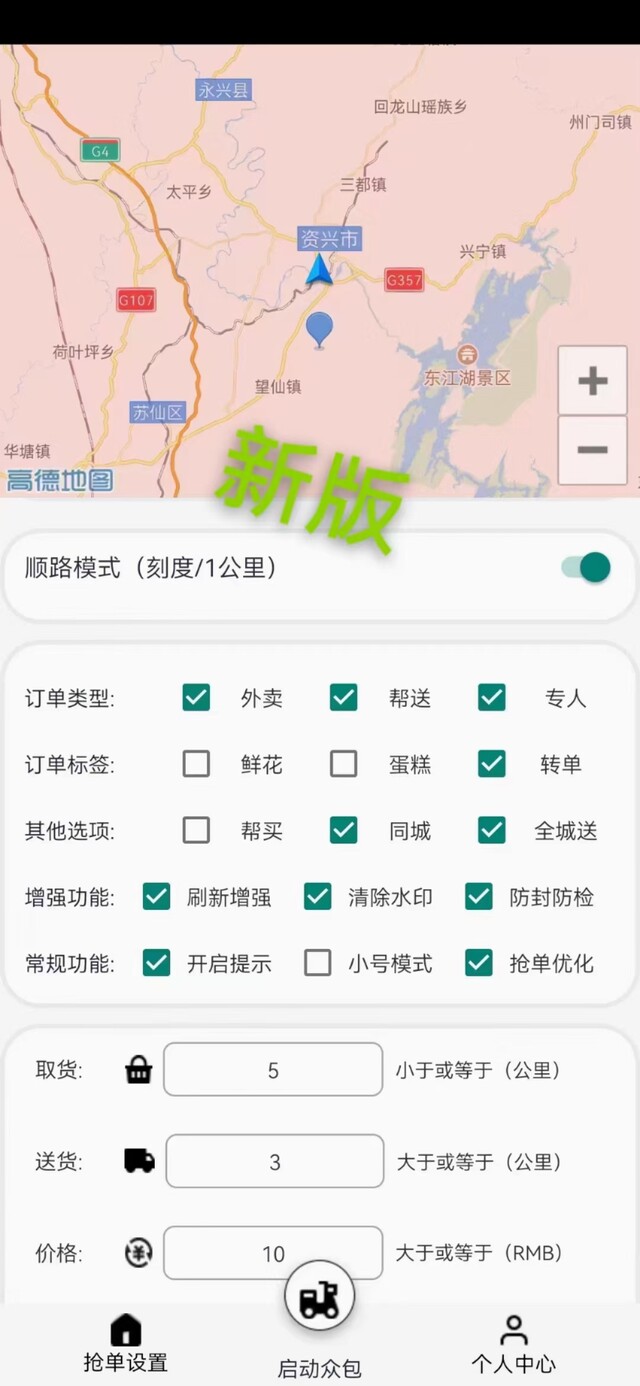This screenshot has height=1386, width=640.
Task: Check the 蛋糕 order tag
Action: 344,764
